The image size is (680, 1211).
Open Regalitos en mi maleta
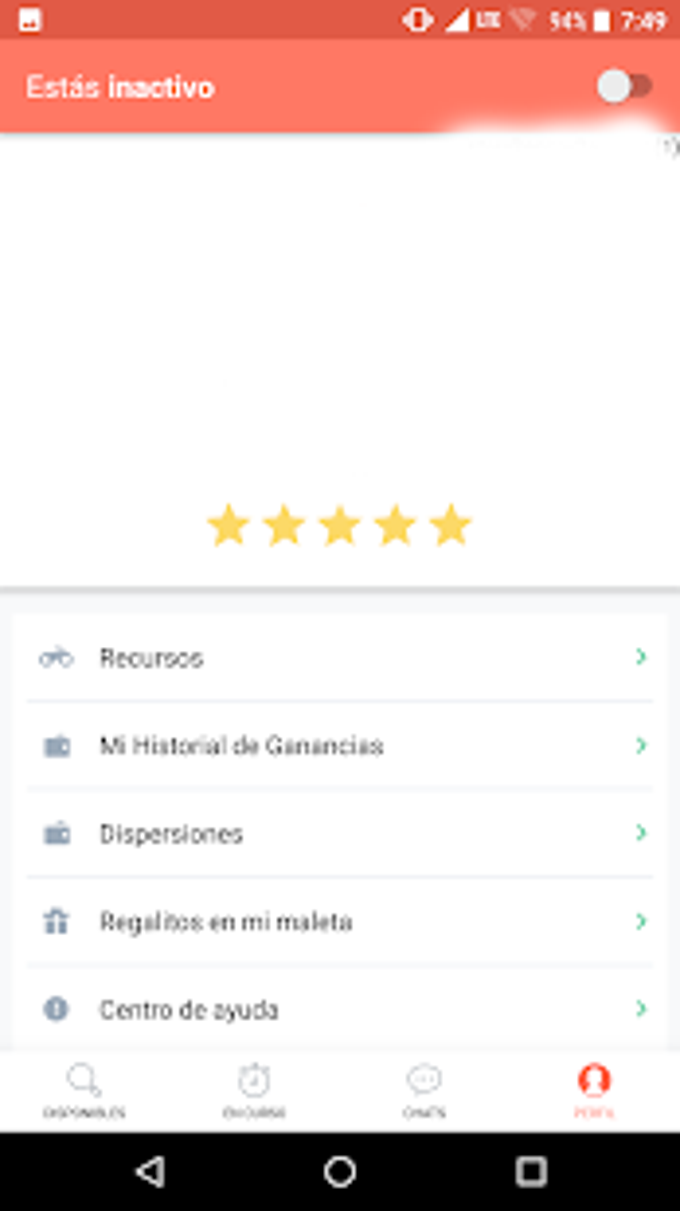[x=340, y=922]
